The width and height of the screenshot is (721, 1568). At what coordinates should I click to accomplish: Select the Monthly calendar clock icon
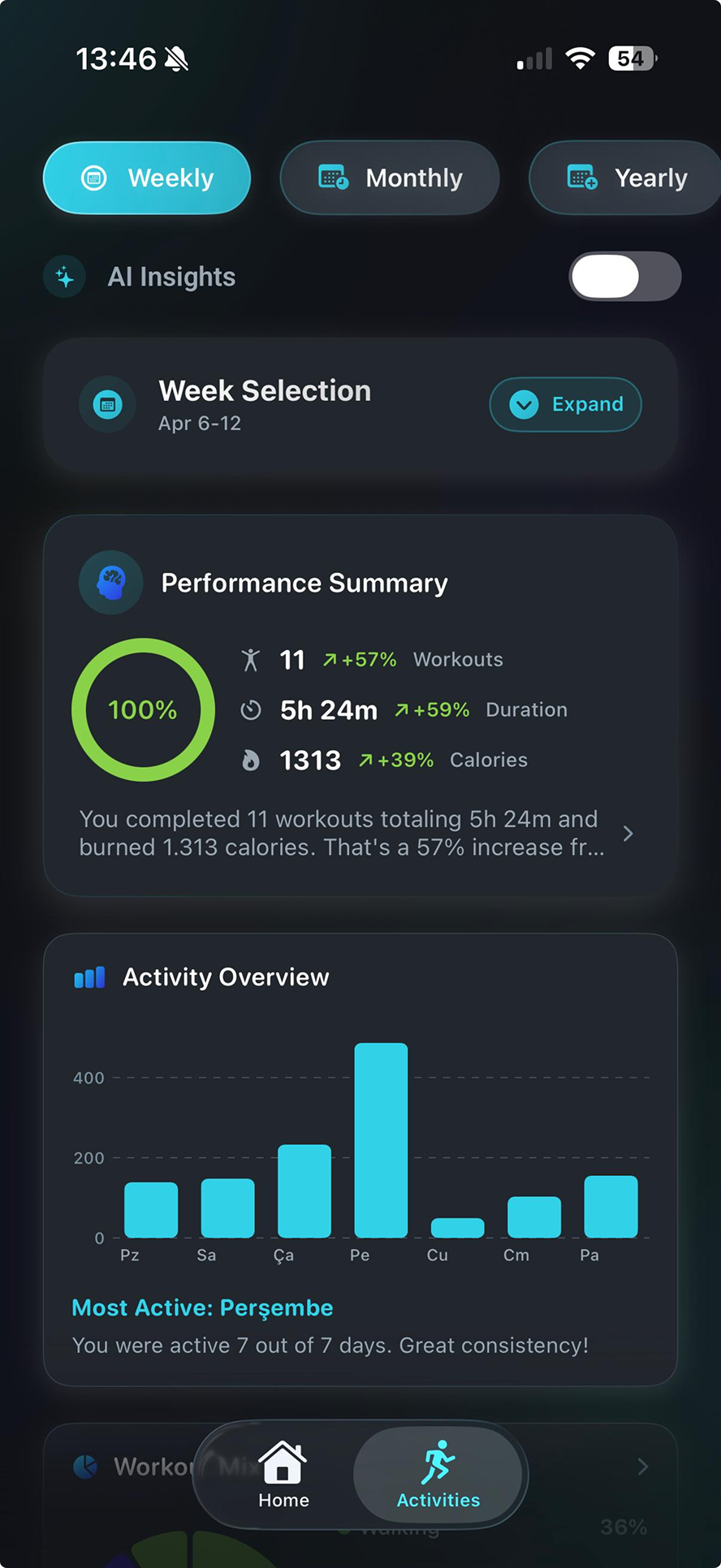pos(331,178)
